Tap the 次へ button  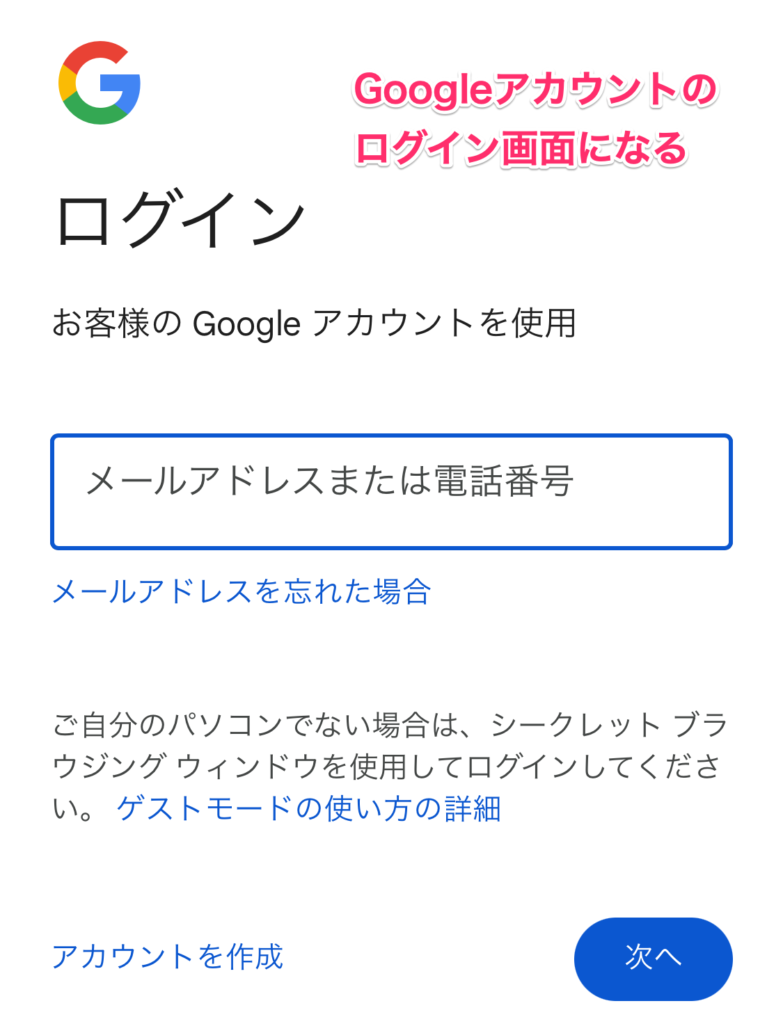pos(652,958)
